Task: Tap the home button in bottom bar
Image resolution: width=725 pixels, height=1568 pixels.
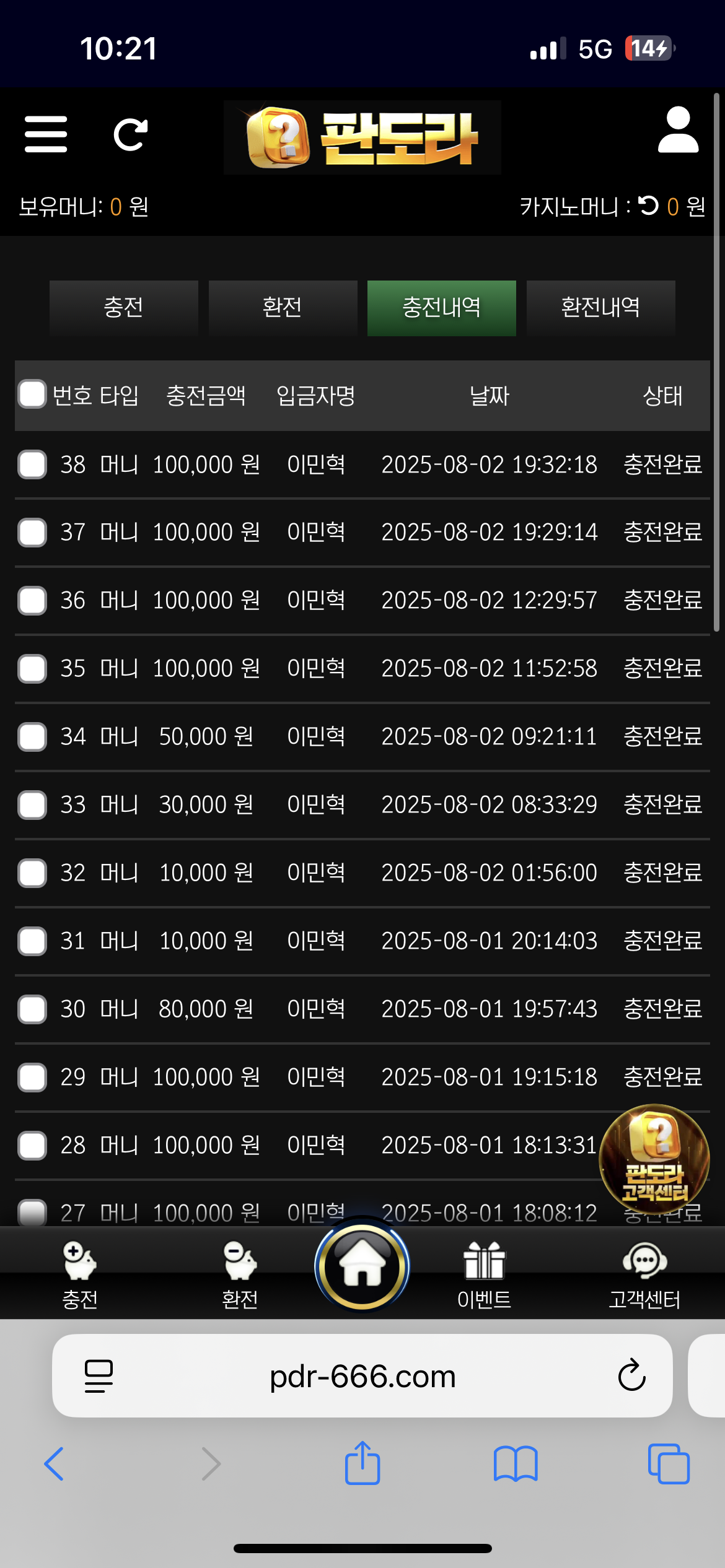Action: click(362, 1266)
